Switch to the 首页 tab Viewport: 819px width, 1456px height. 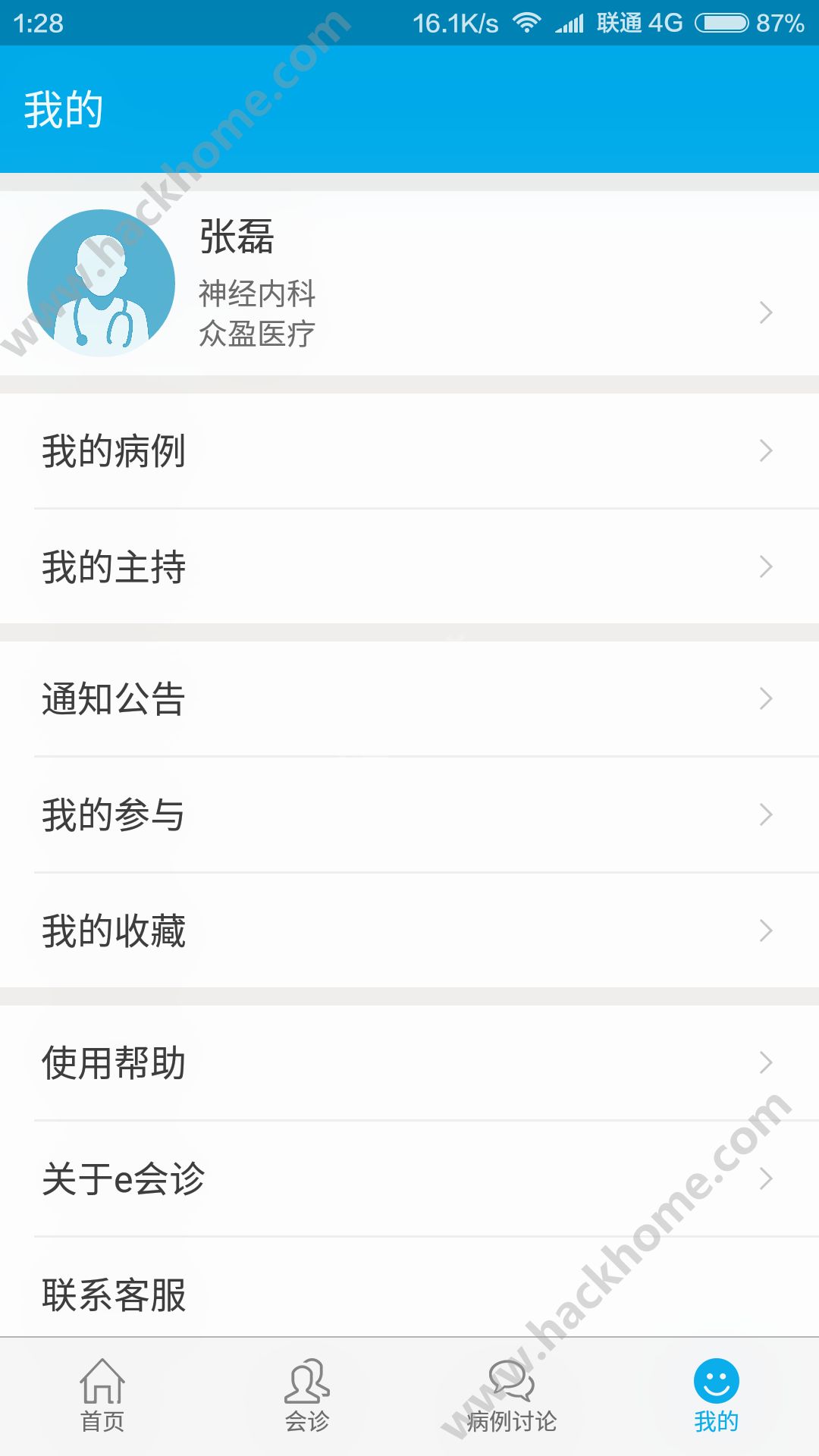[102, 1396]
